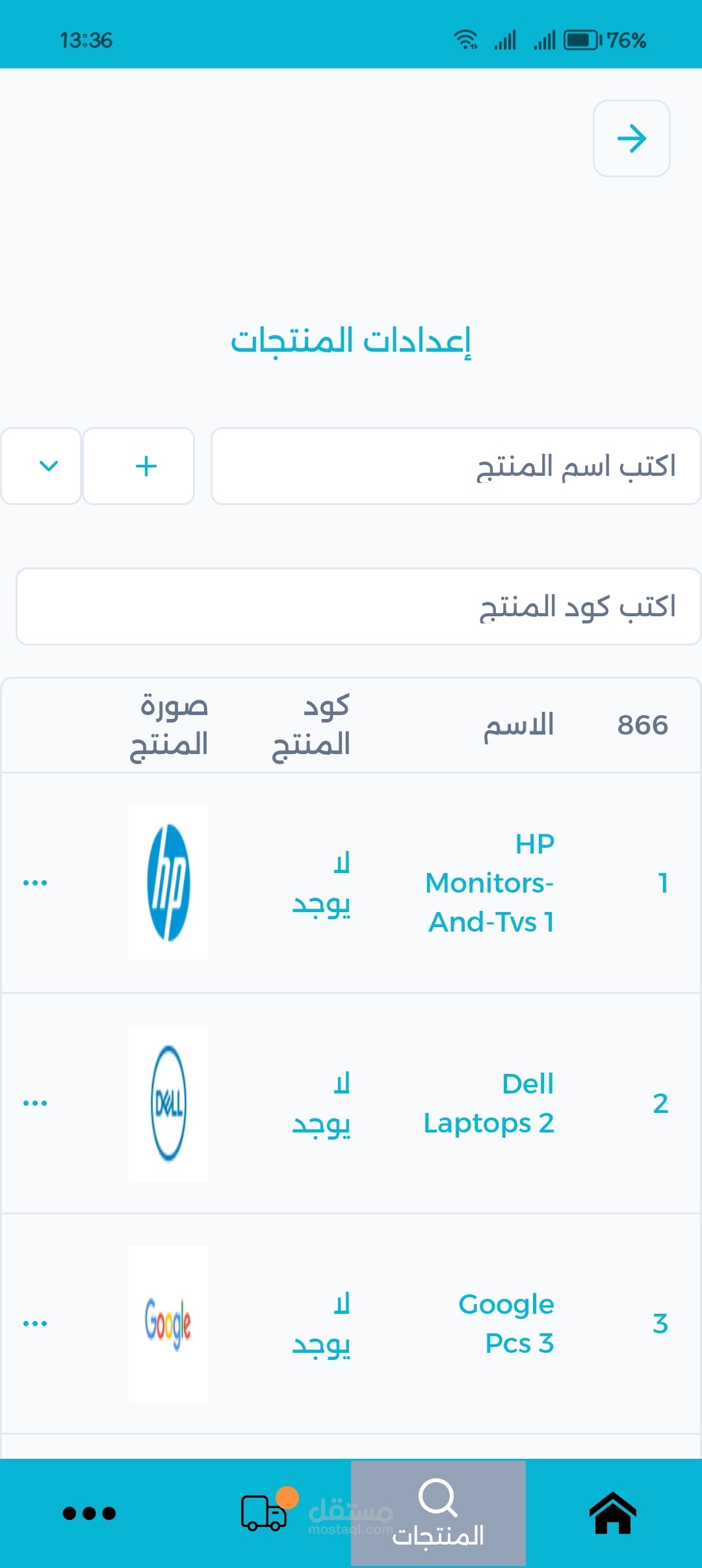The image size is (702, 1568).
Task: Focus the product name search field
Action: click(x=456, y=466)
